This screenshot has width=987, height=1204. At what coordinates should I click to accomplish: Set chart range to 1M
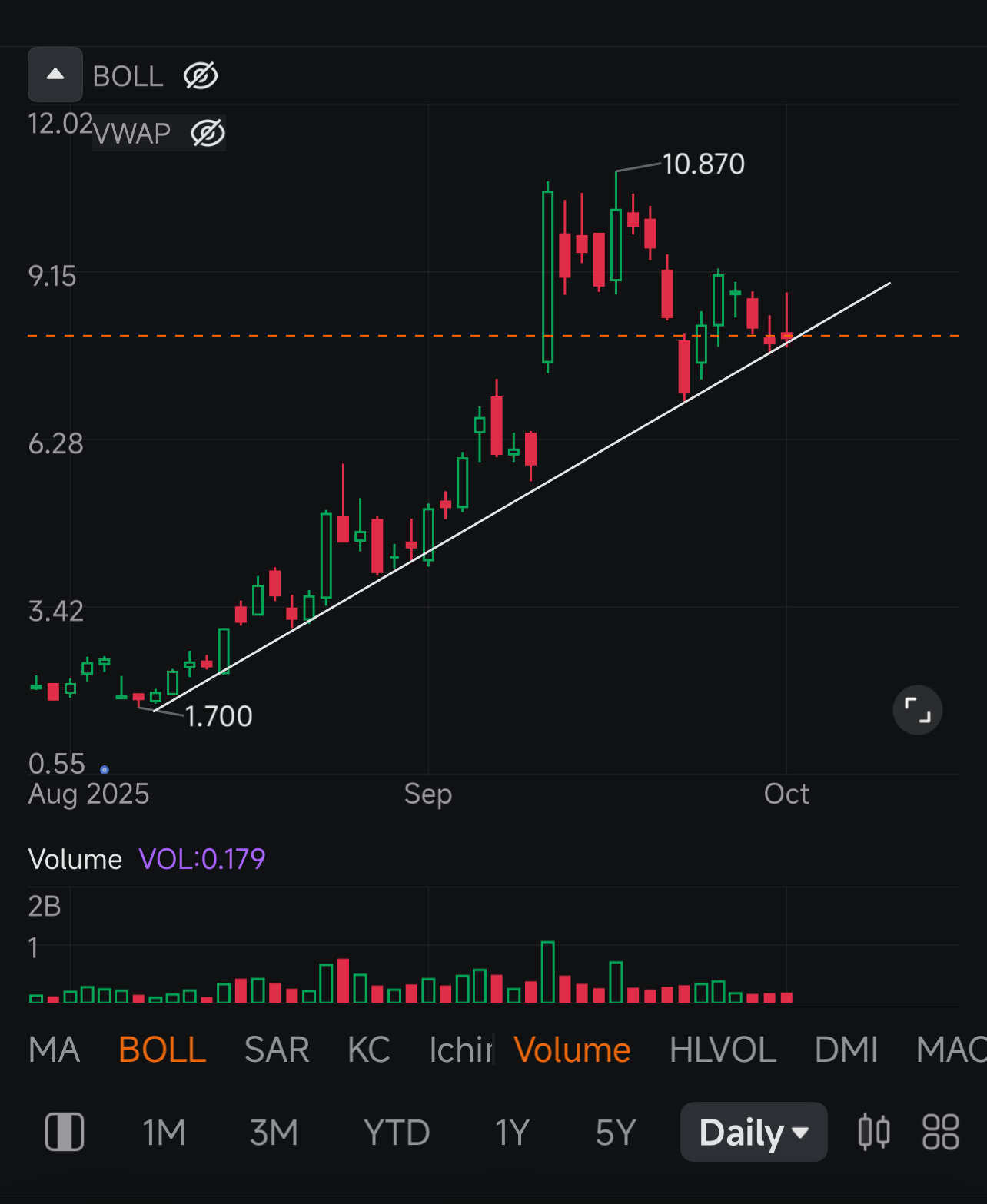[164, 1133]
